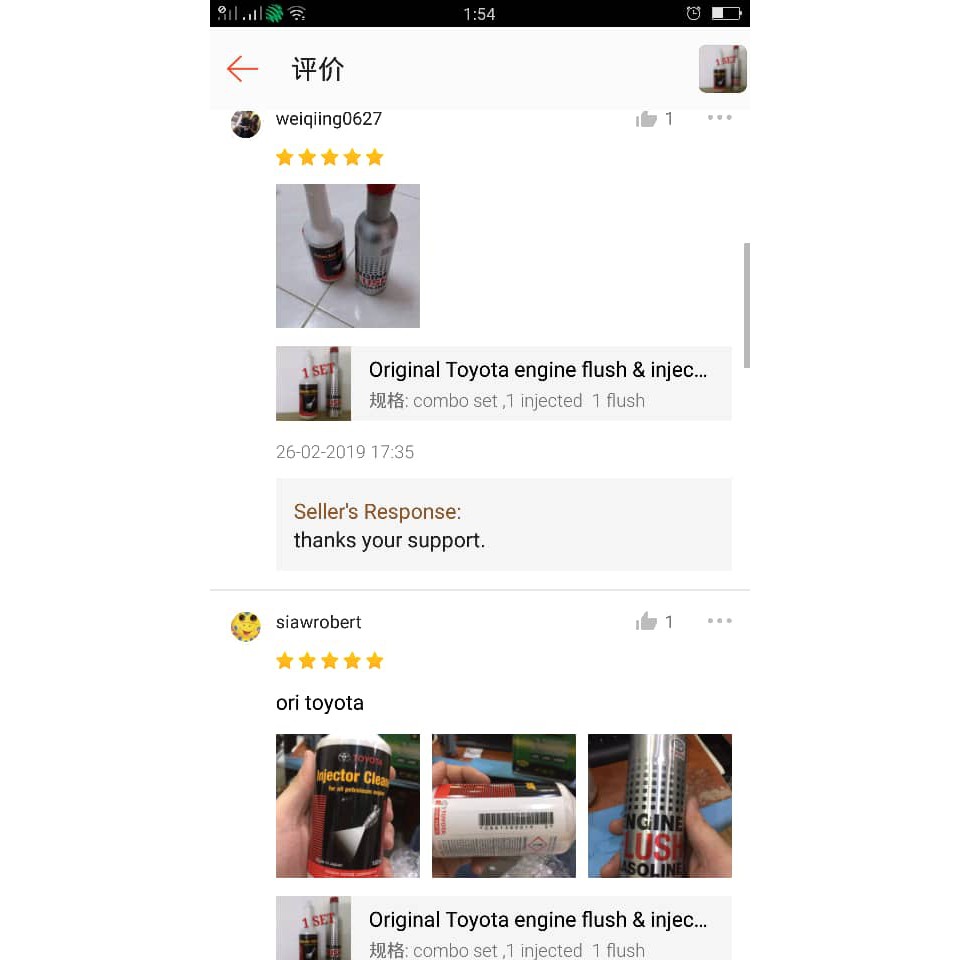View siawrobert's Injector Cleaner photo
Image resolution: width=960 pixels, height=960 pixels.
[x=348, y=806]
